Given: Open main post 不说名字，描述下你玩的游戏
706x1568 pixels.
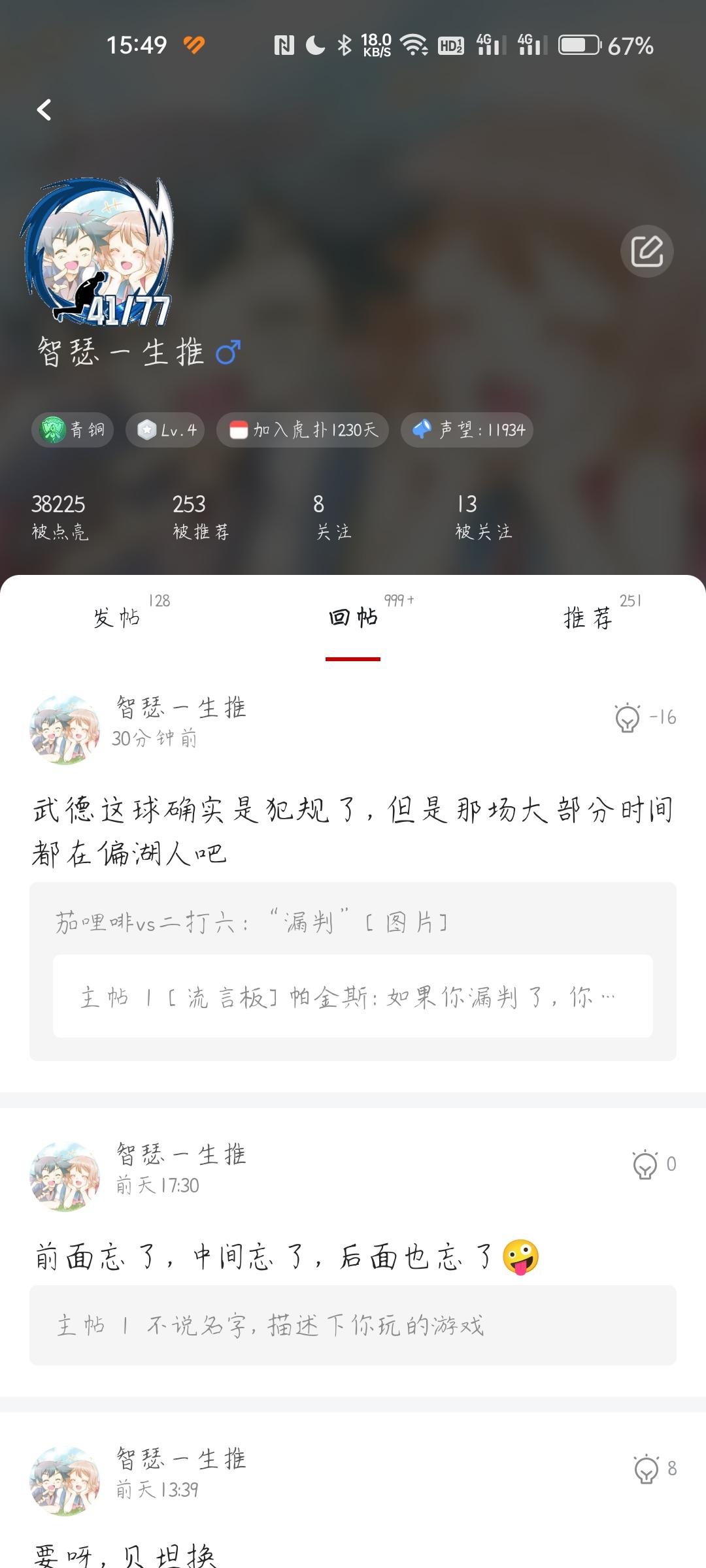Looking at the screenshot, I should click(353, 1325).
